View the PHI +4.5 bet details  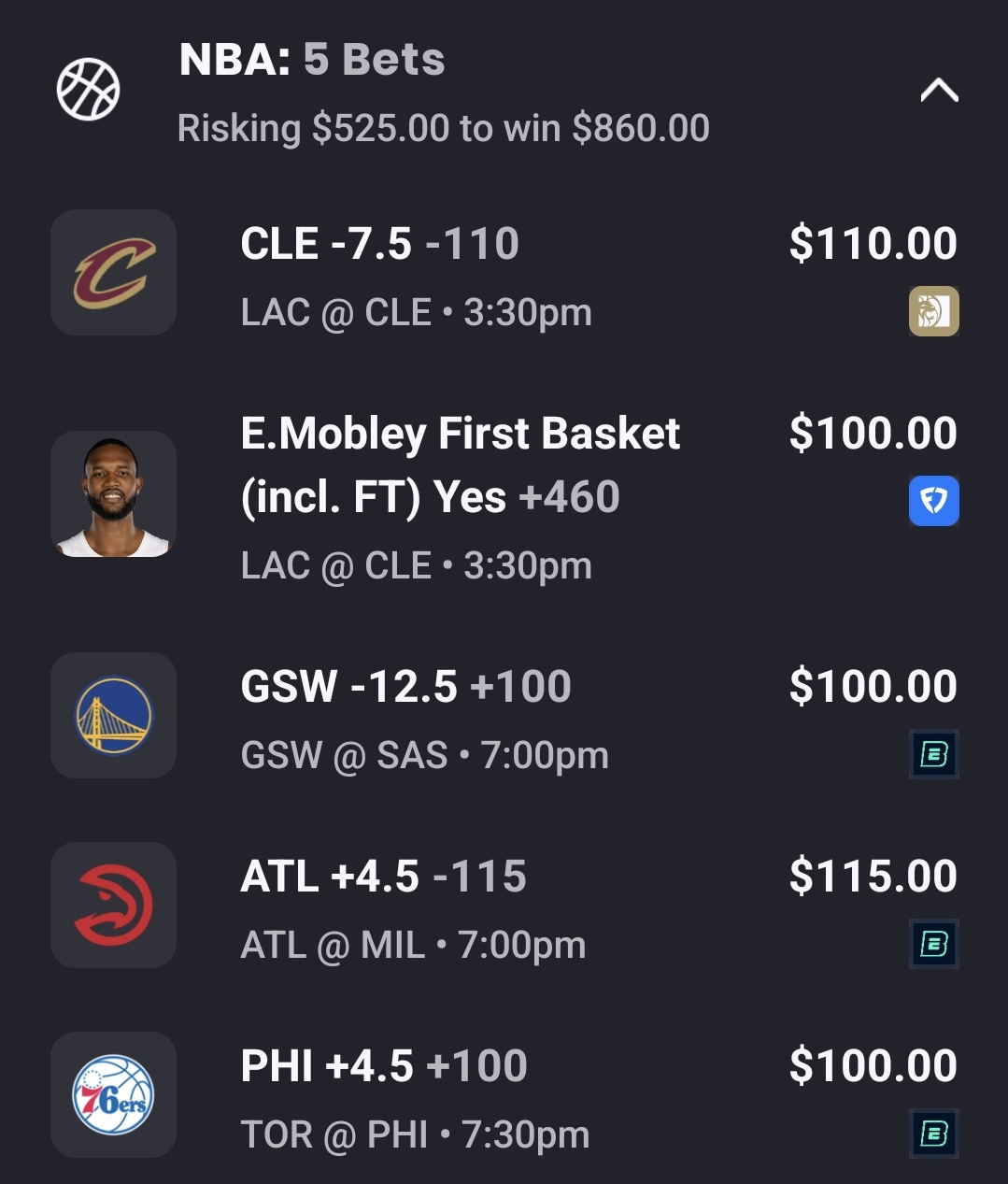(x=383, y=1066)
